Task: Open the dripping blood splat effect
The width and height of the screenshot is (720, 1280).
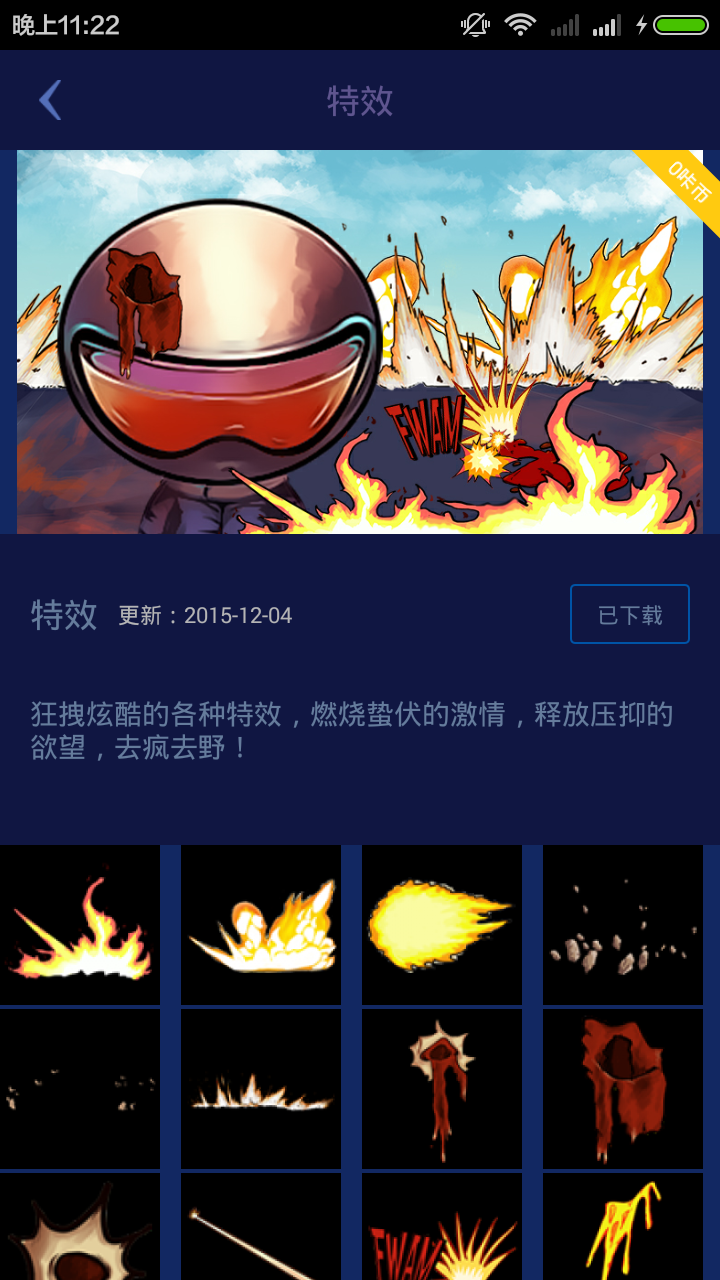Action: 441,1088
